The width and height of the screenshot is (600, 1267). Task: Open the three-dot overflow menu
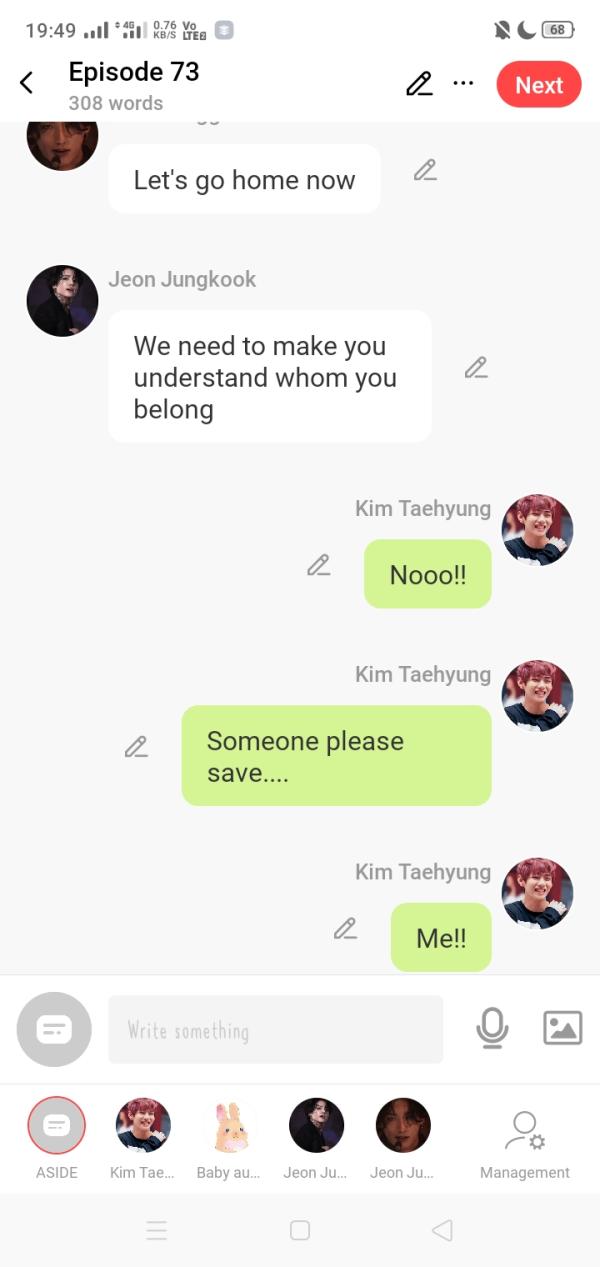pyautogui.click(x=463, y=83)
